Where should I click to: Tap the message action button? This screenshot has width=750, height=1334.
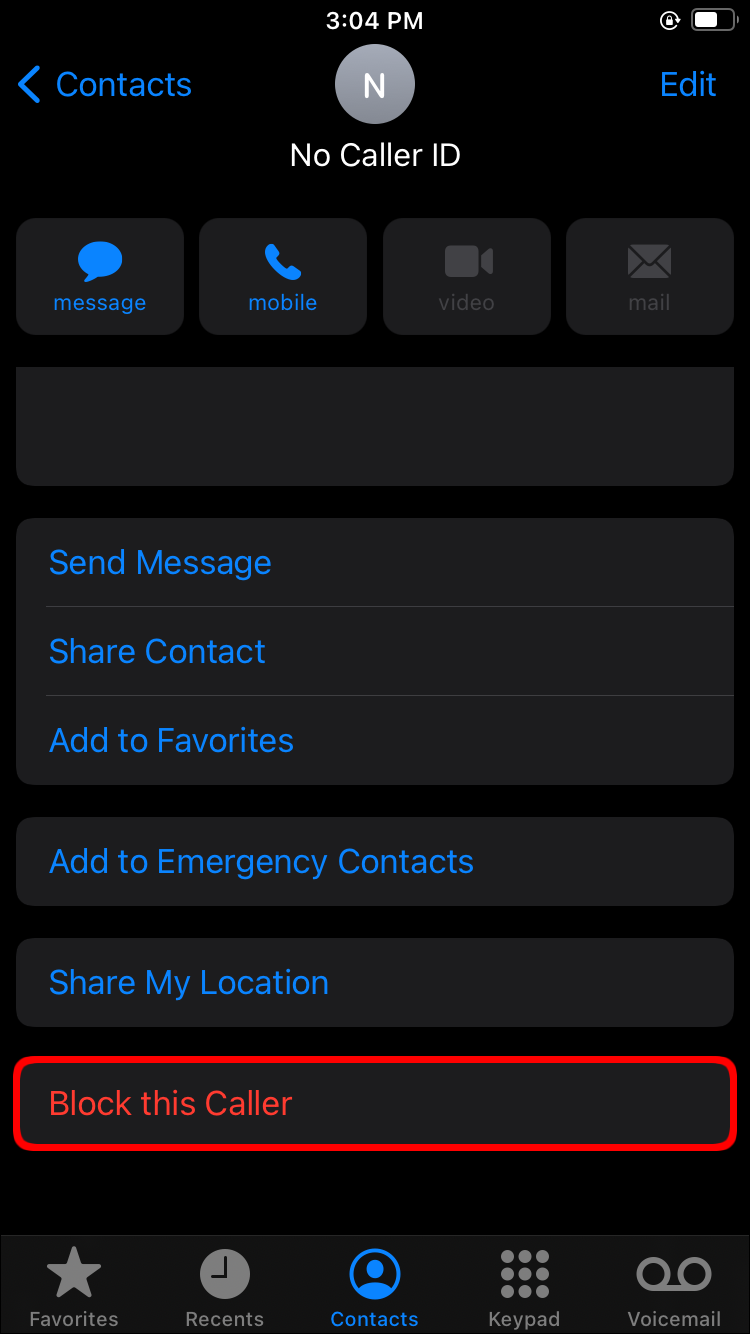click(x=100, y=276)
